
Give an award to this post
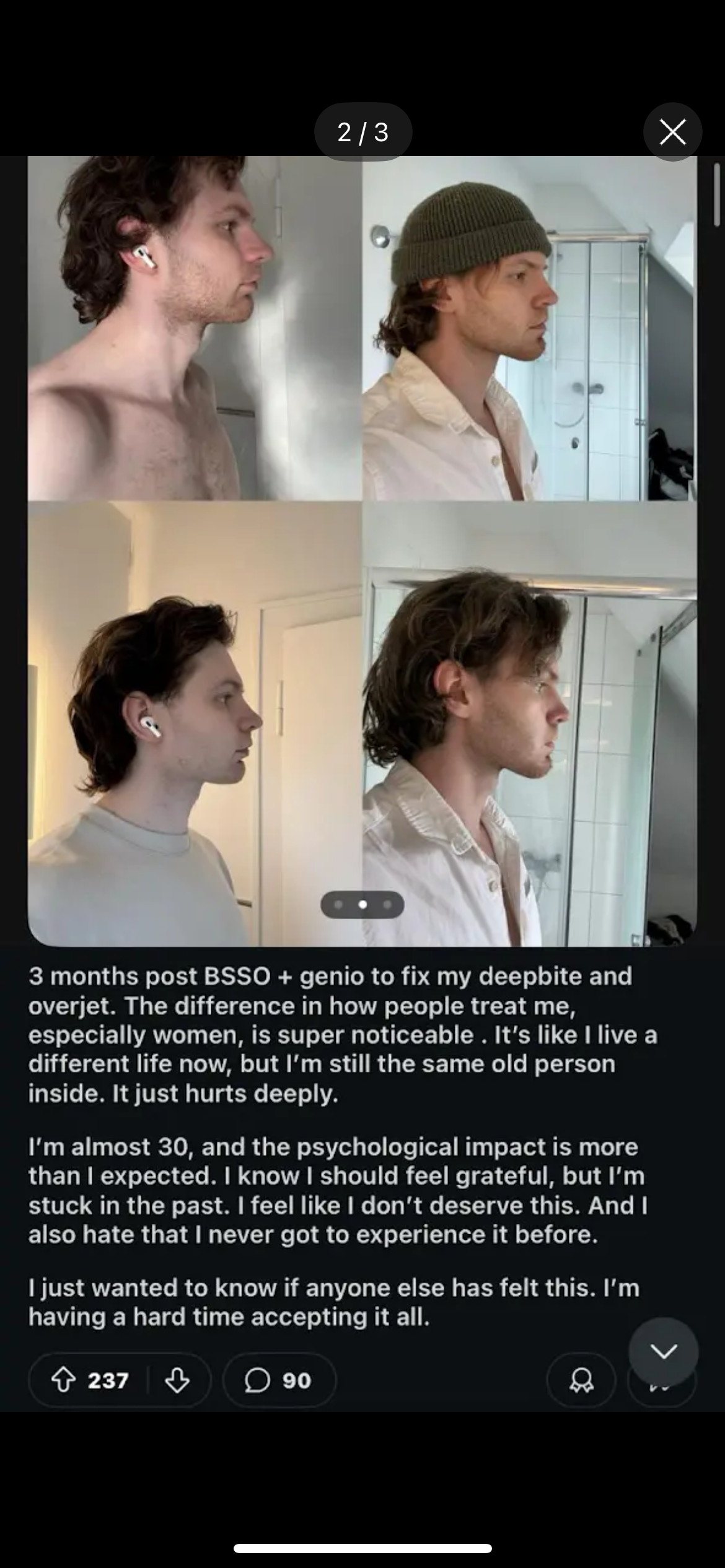tap(581, 1380)
